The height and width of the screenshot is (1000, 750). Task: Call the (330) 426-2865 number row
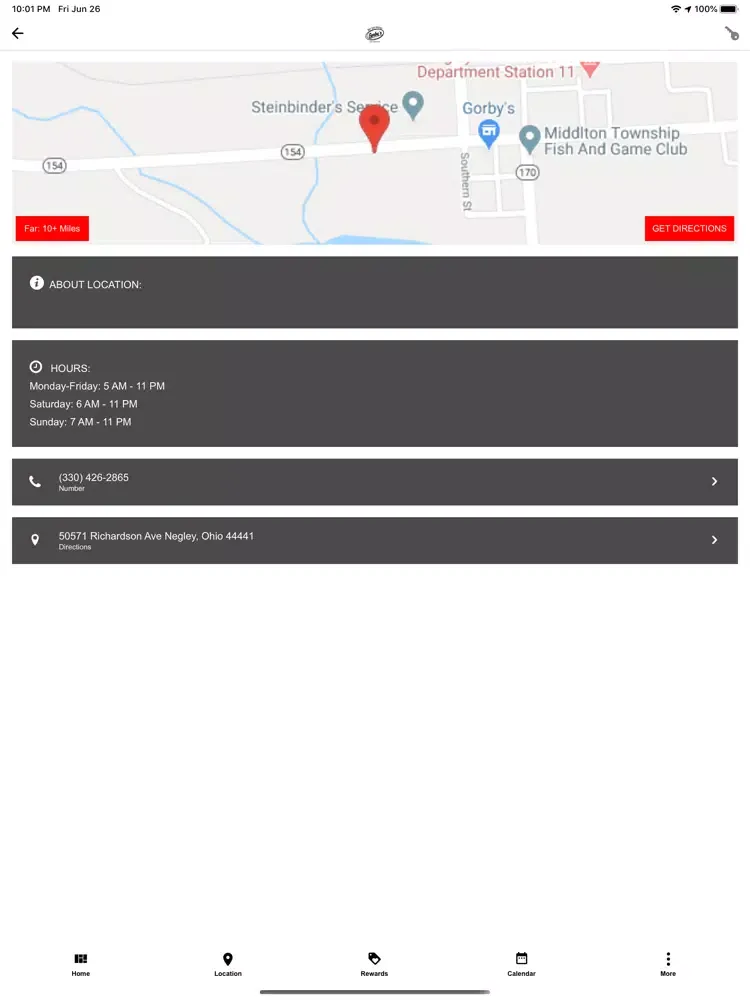pyautogui.click(x=375, y=482)
